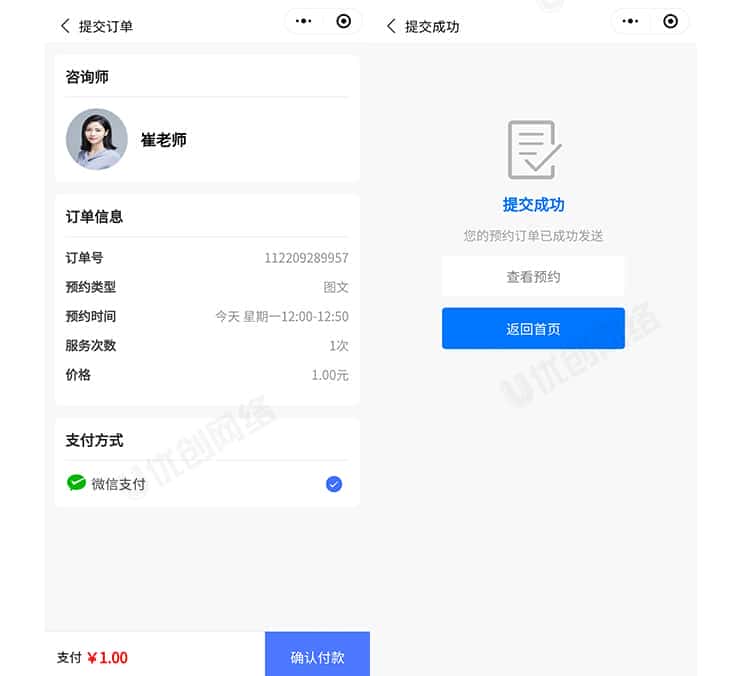Tap 查看预约 to view the appointment

[533, 277]
